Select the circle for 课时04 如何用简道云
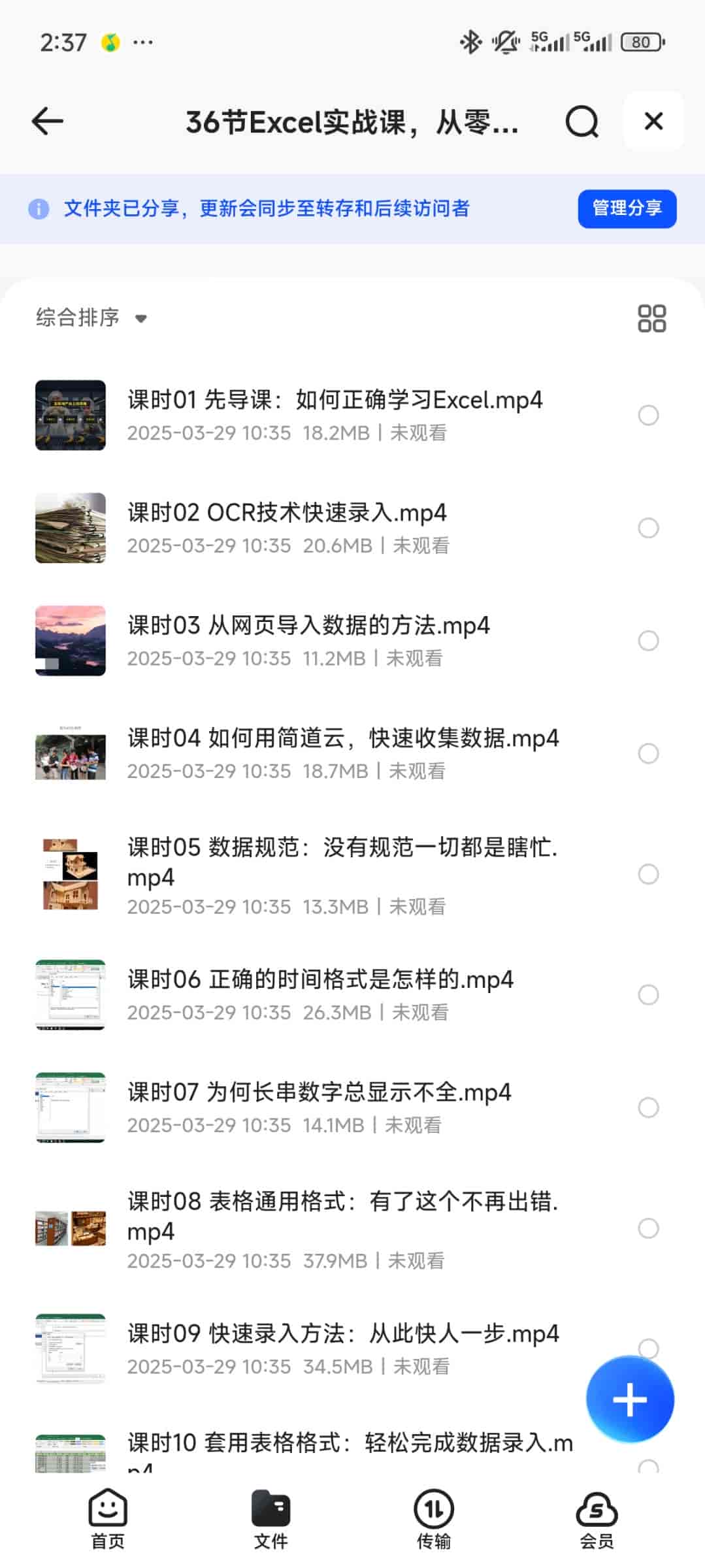The height and width of the screenshot is (1568, 705). pos(648,753)
